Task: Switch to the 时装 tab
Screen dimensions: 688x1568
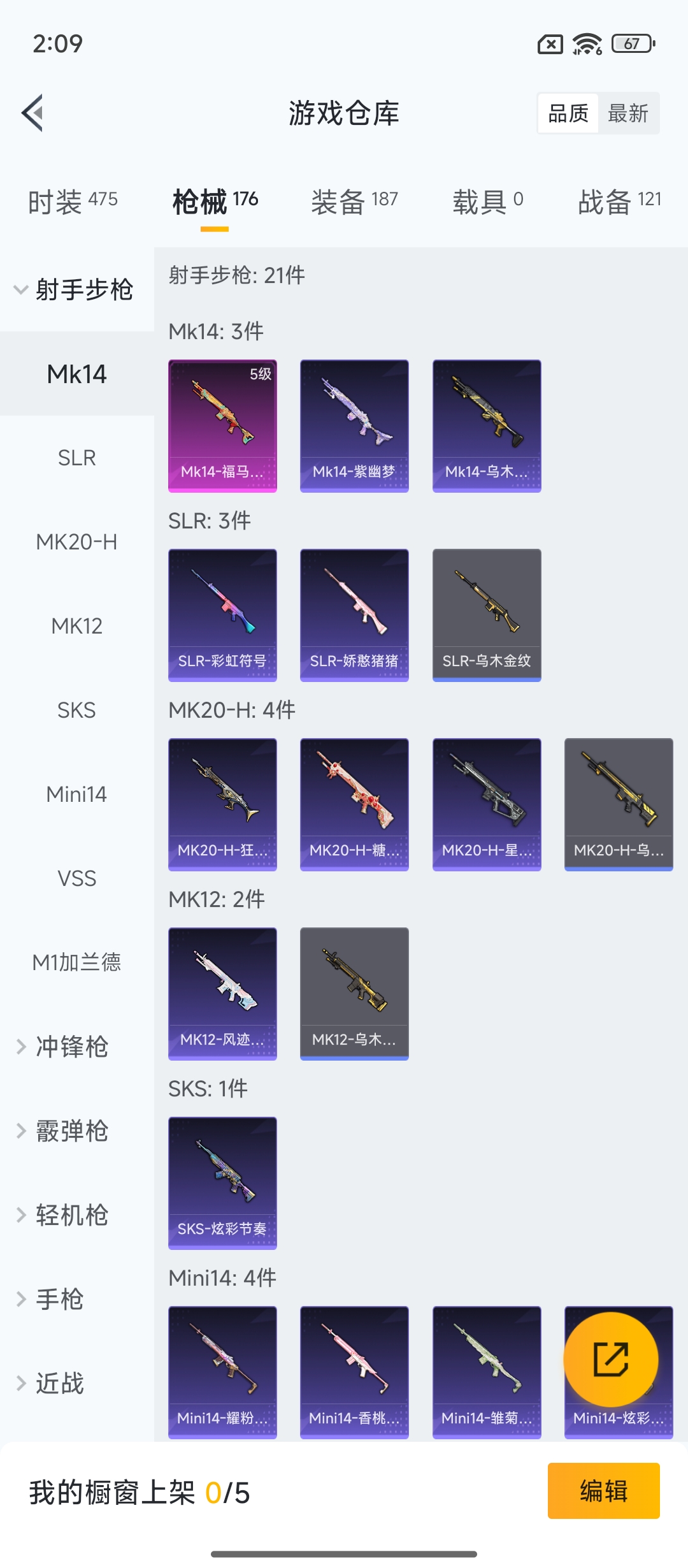Action: tap(73, 201)
